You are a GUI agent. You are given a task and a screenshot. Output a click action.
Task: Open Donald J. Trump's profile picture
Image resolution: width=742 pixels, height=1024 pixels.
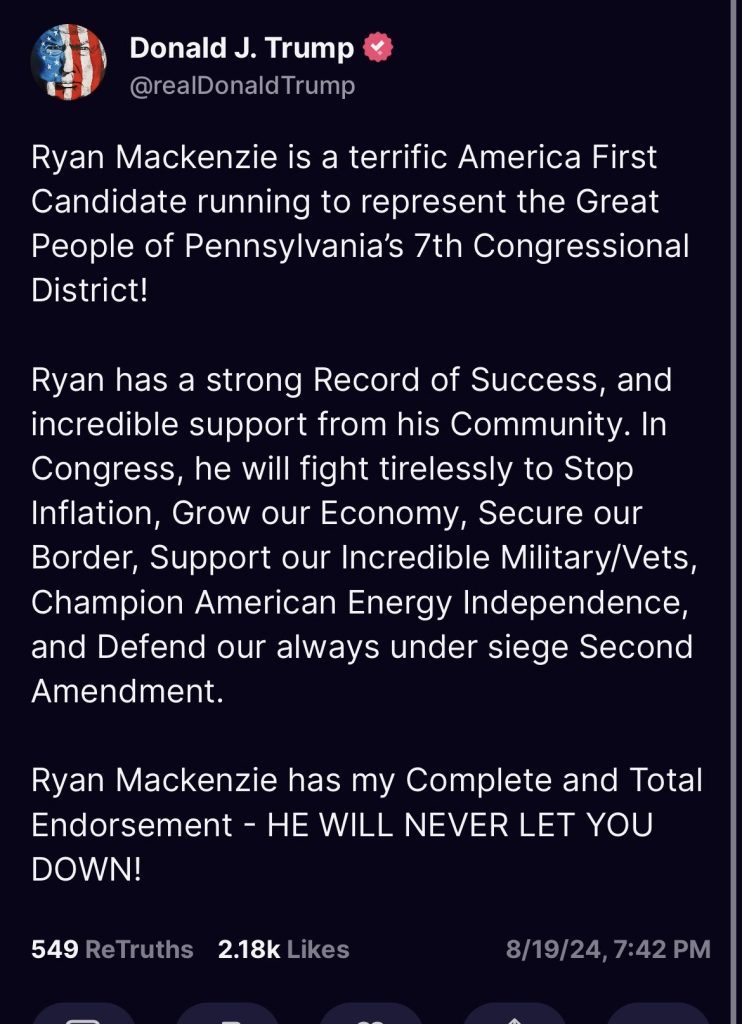70,63
